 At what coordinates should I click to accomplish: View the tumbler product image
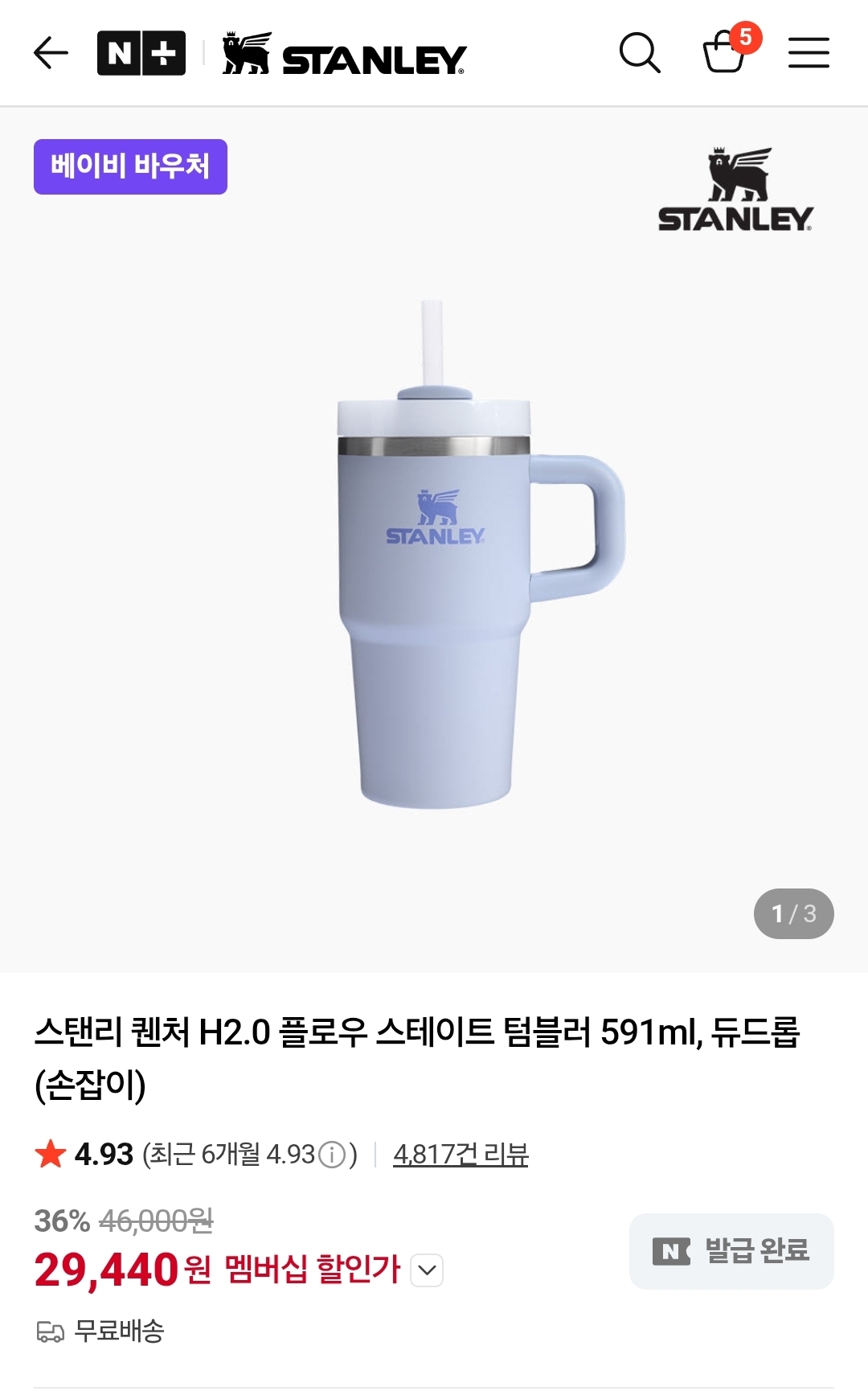(x=480, y=555)
